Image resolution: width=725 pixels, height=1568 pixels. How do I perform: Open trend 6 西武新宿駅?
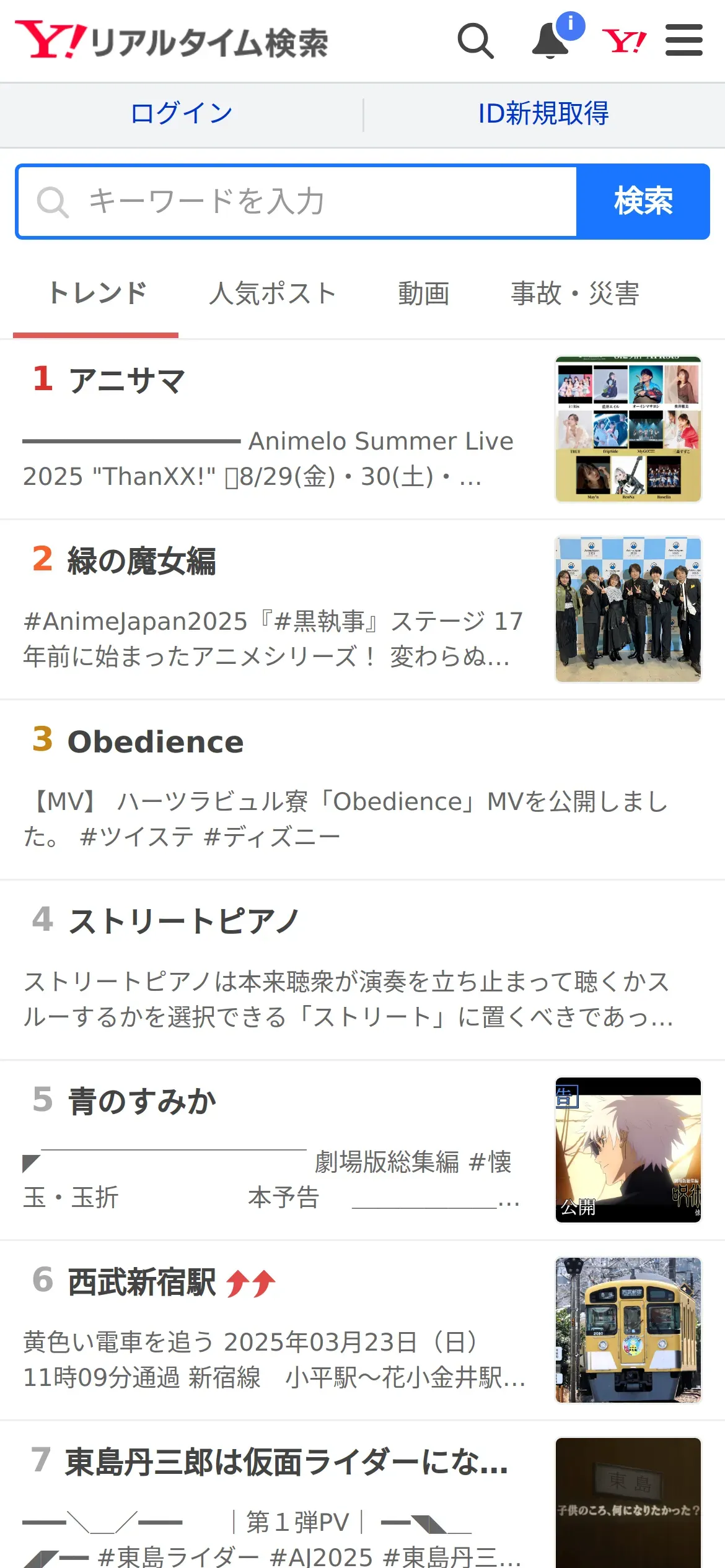pos(142,1282)
